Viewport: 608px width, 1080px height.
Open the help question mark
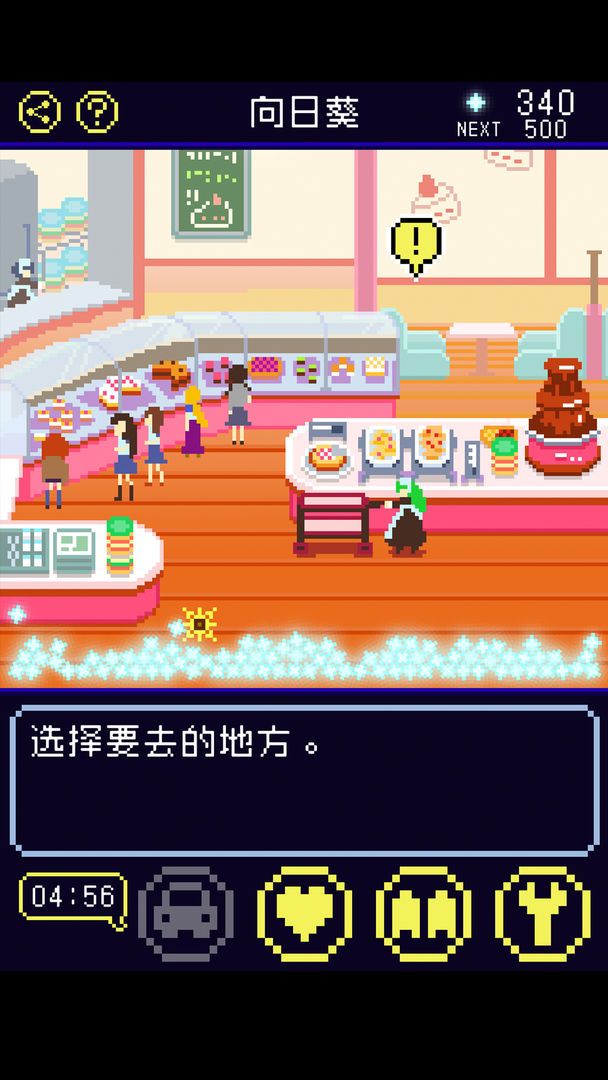coord(97,112)
